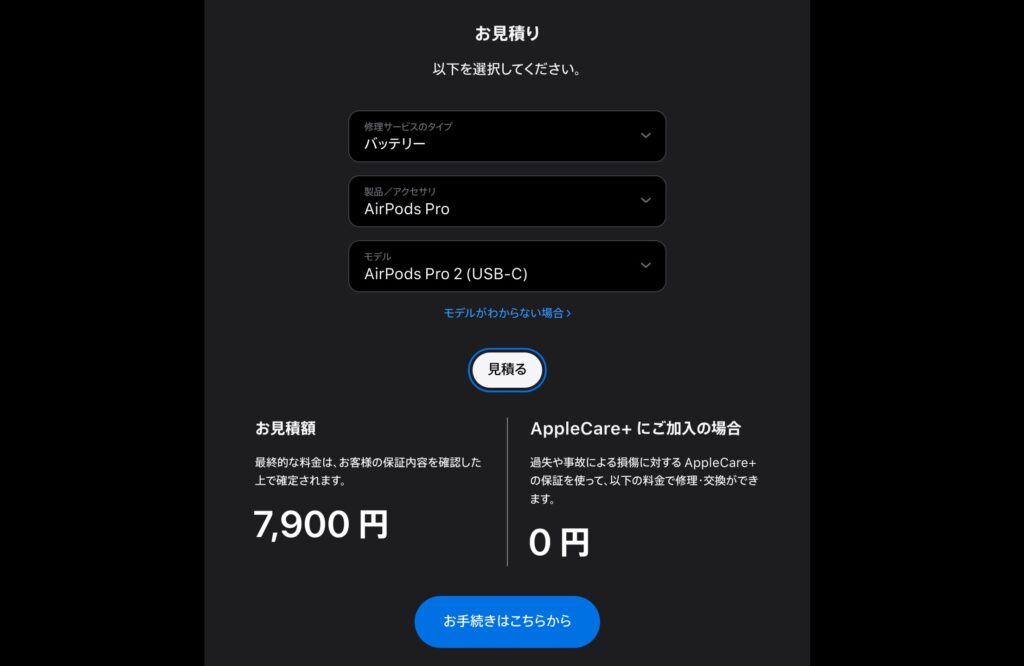Expand the 製品/アクセサリ dropdown

pos(507,201)
